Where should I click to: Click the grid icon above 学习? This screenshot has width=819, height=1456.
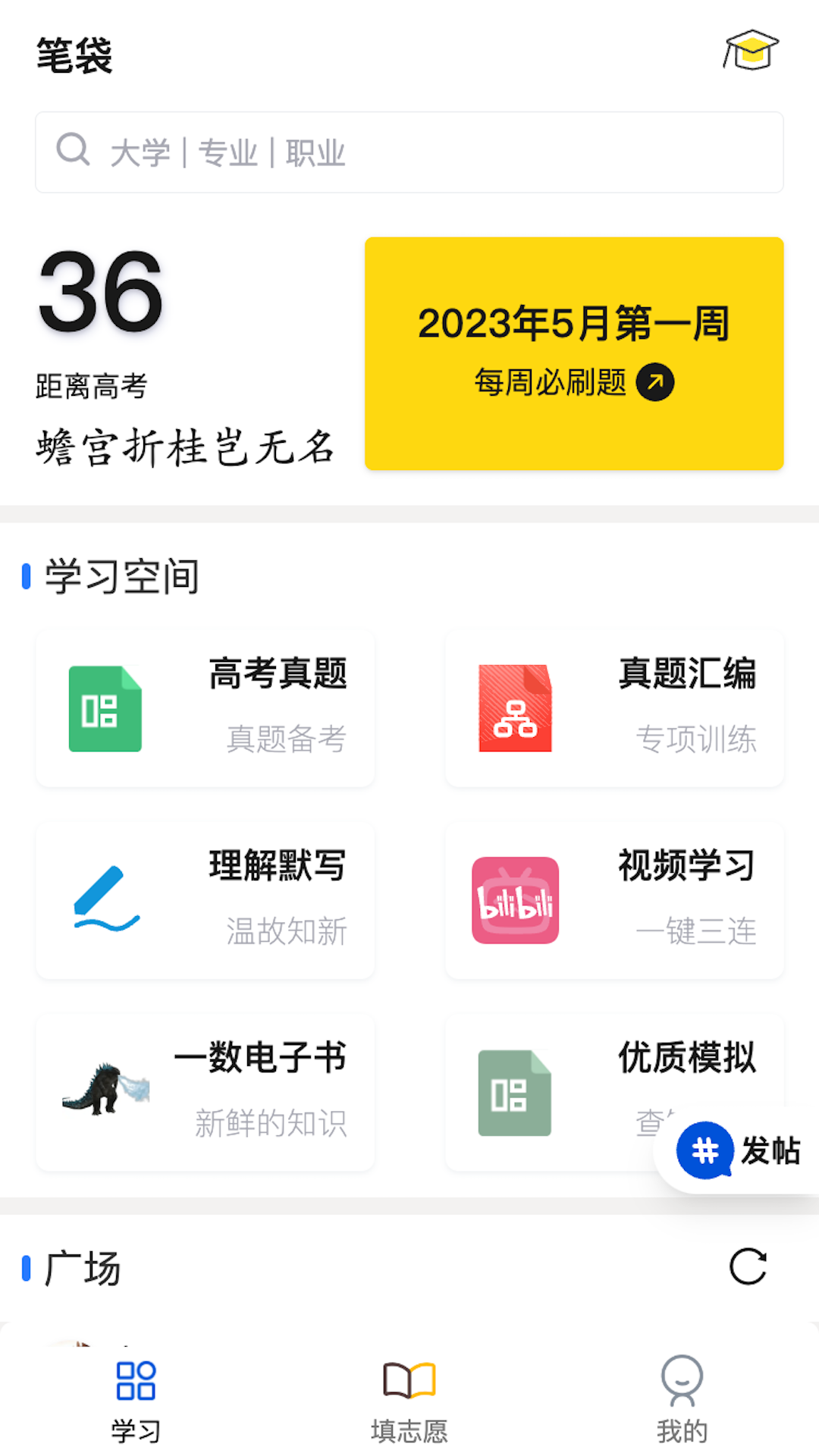coord(136,1382)
